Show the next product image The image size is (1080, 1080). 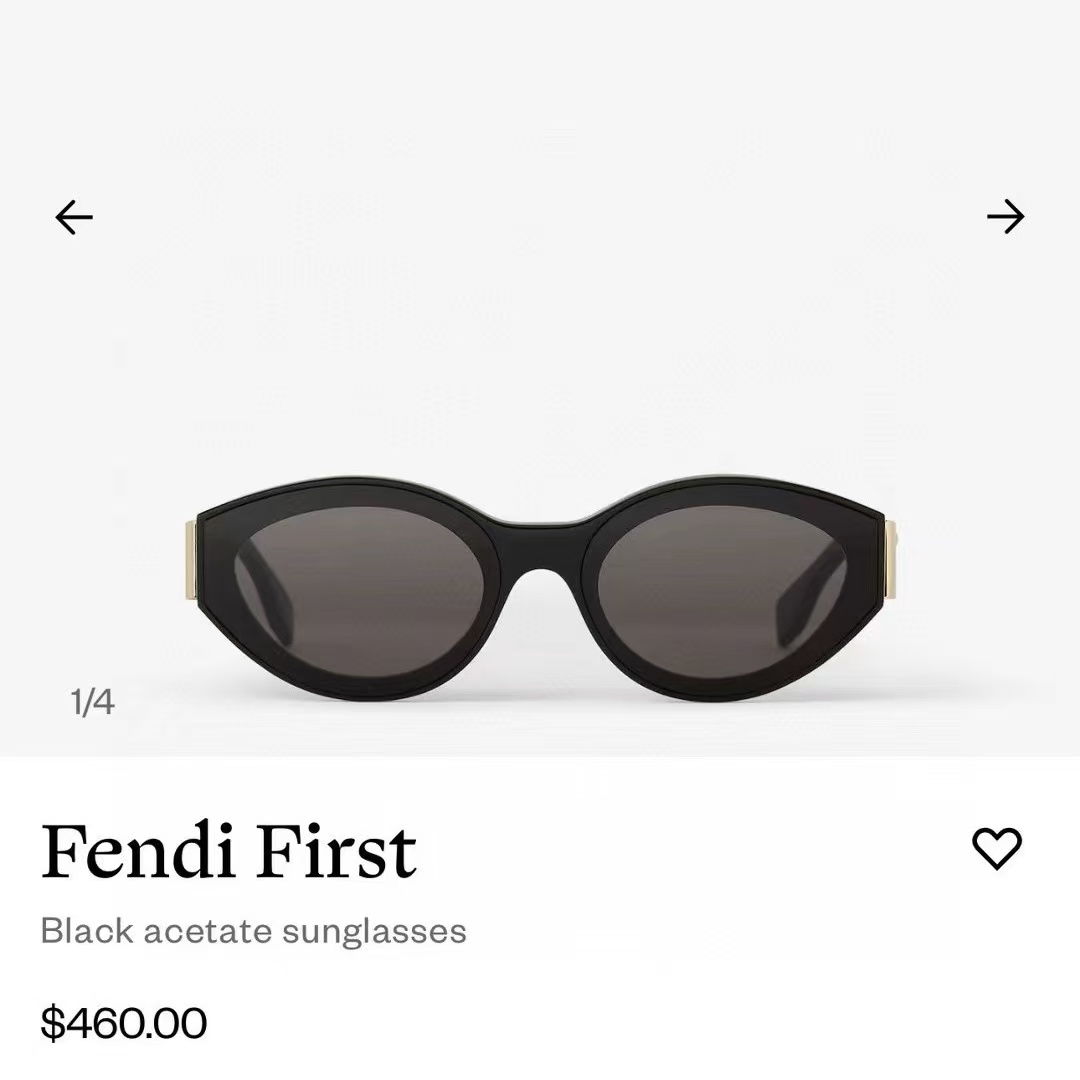tap(1005, 216)
